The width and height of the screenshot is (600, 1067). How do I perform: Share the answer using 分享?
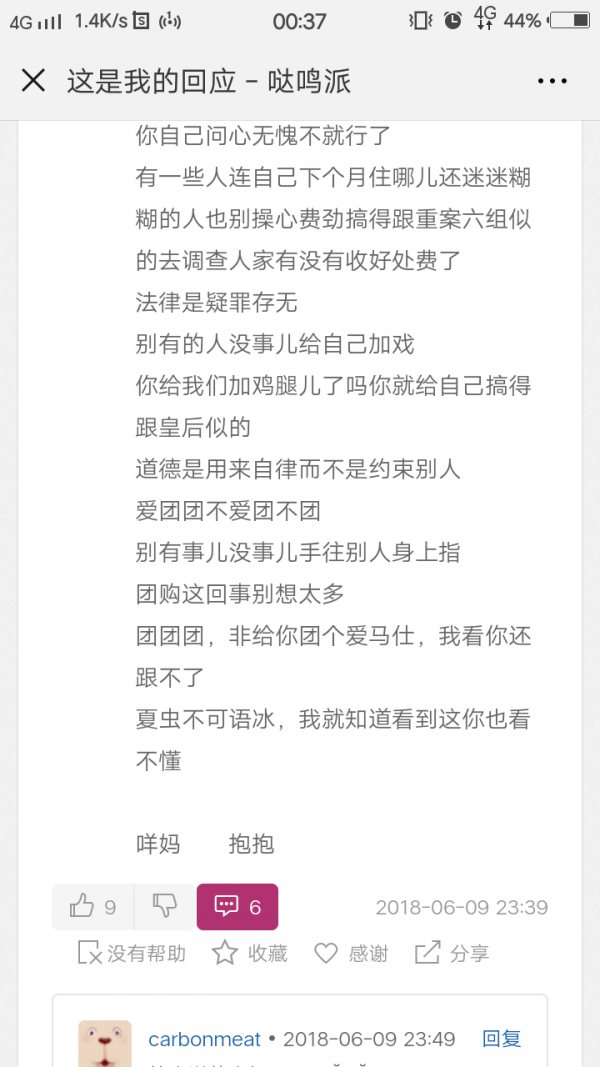point(452,953)
